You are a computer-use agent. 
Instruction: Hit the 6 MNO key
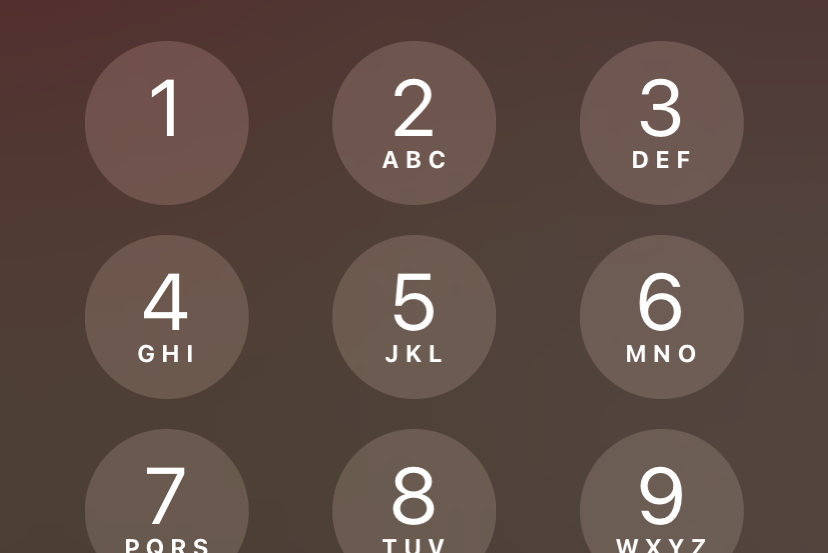pyautogui.click(x=661, y=317)
